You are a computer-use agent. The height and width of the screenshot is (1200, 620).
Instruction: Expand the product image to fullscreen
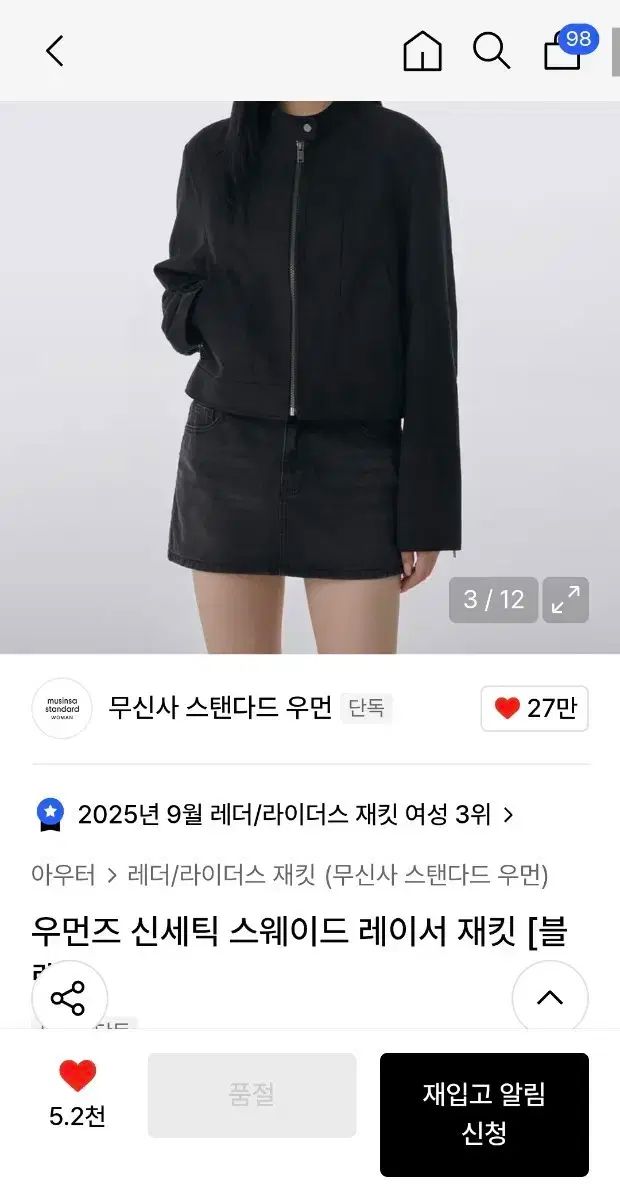tap(565, 600)
